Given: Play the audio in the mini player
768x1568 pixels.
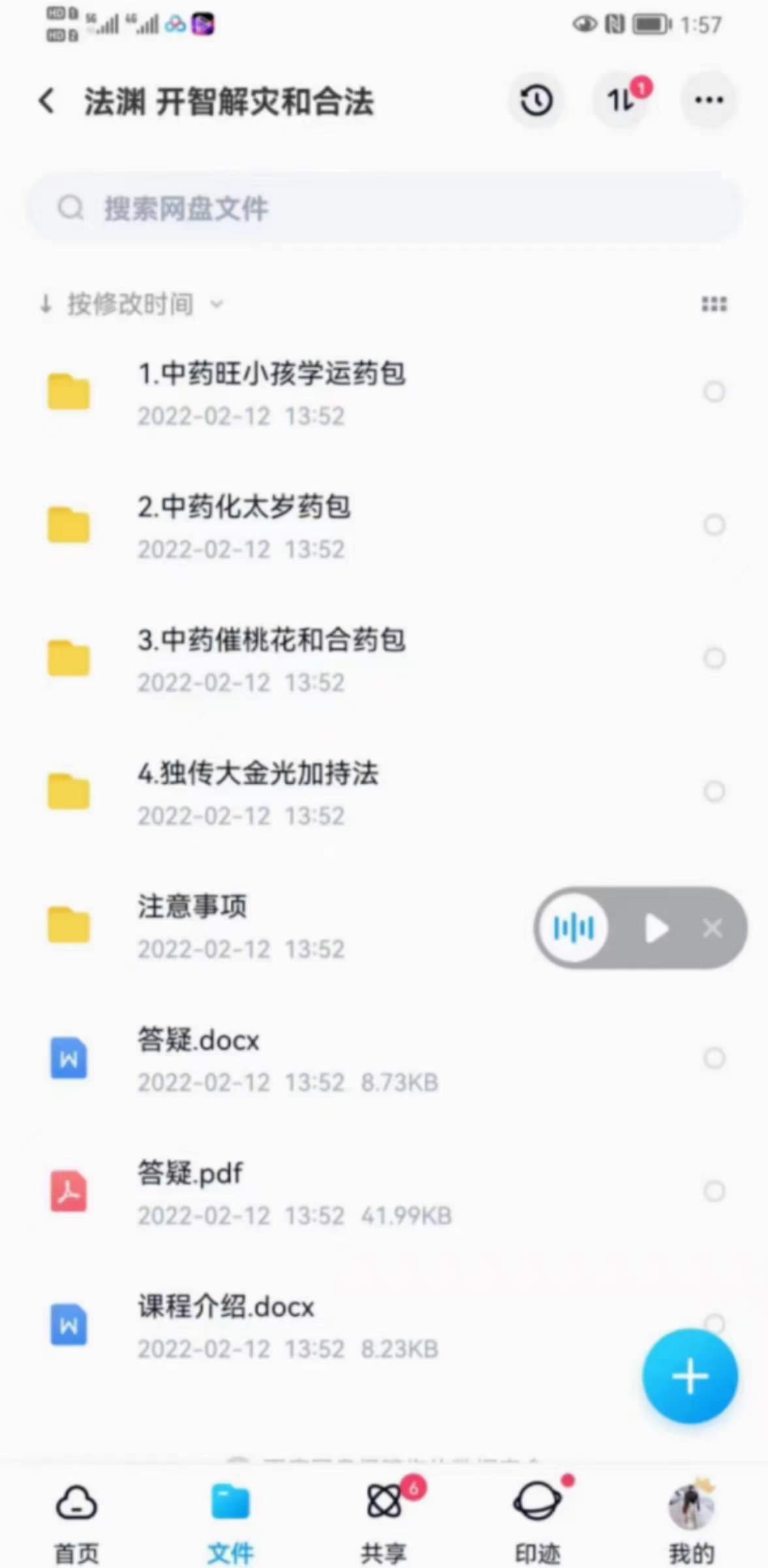Looking at the screenshot, I should coord(656,928).
